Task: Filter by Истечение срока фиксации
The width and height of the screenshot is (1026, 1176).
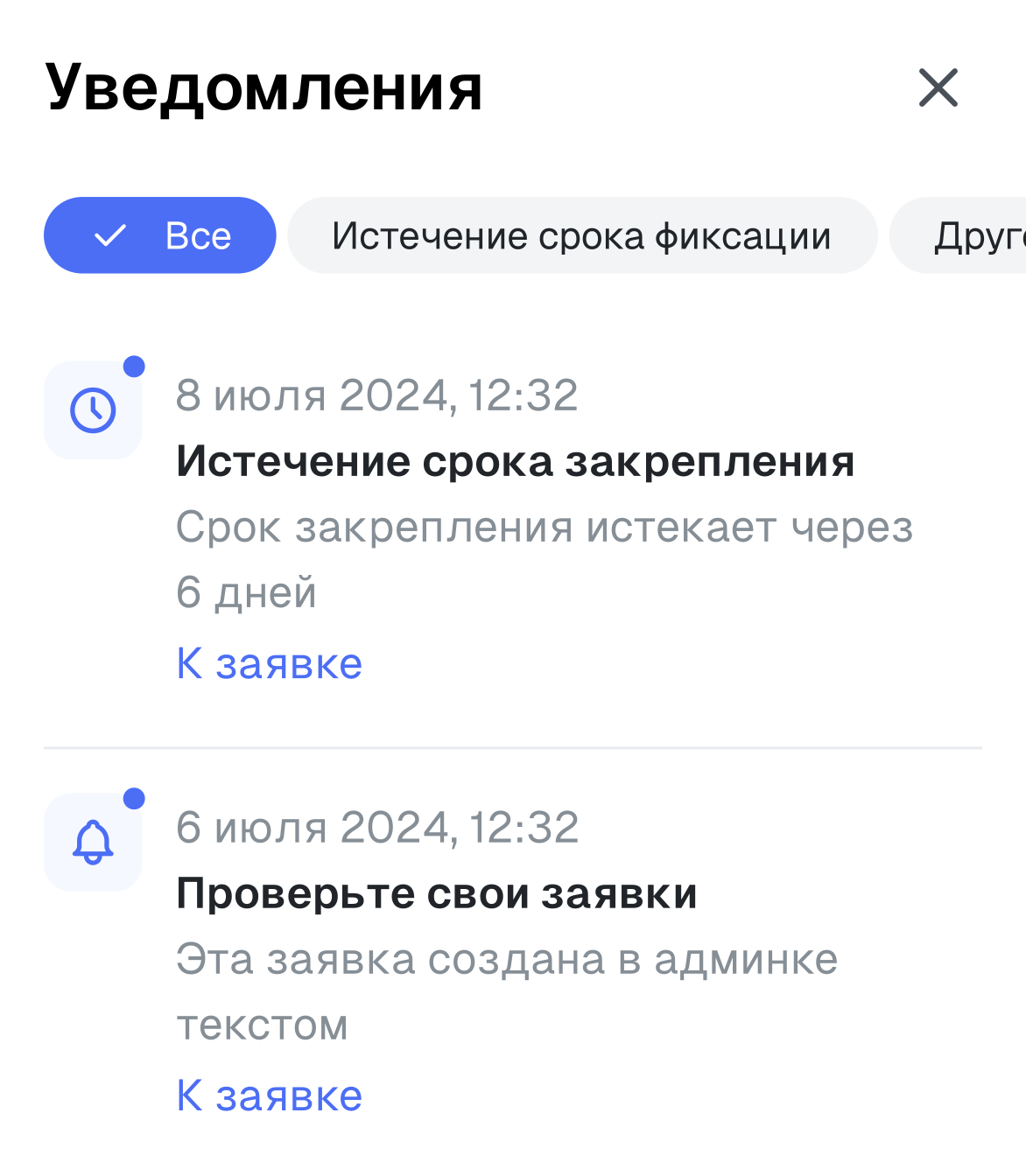Action: point(582,235)
